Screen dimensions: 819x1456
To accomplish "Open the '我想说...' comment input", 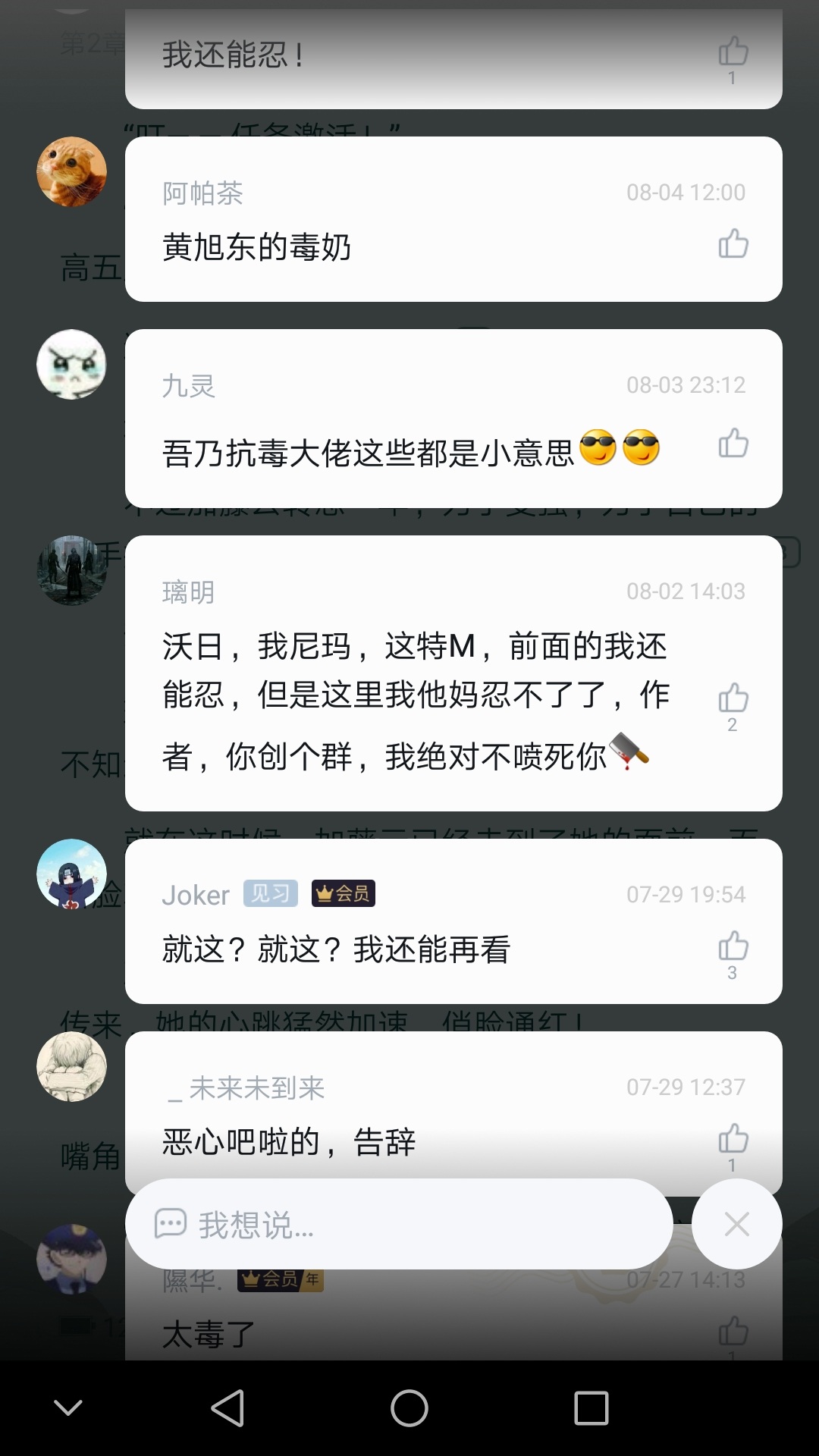I will tap(399, 1224).
